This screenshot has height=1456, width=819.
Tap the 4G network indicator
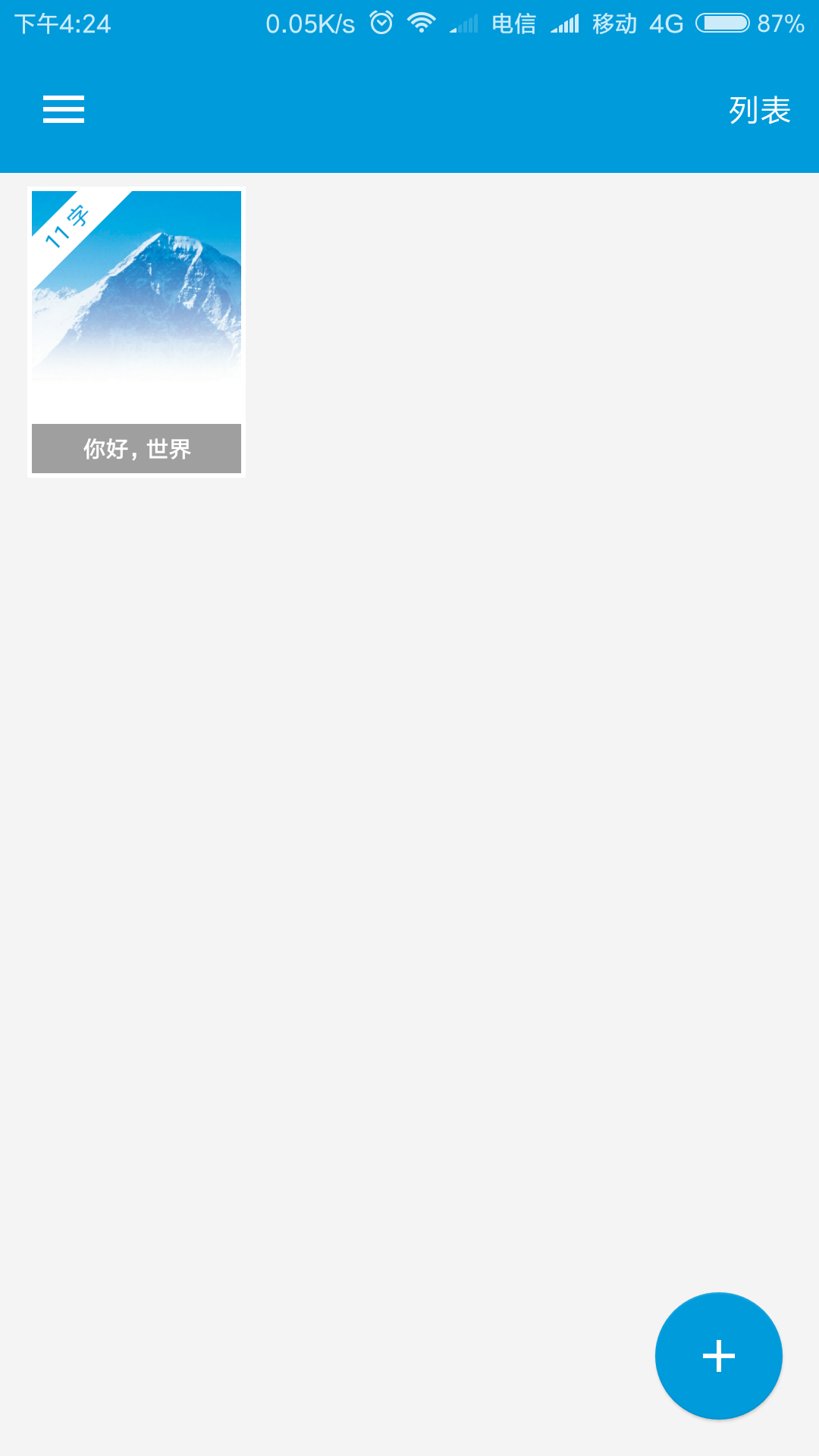click(x=665, y=23)
